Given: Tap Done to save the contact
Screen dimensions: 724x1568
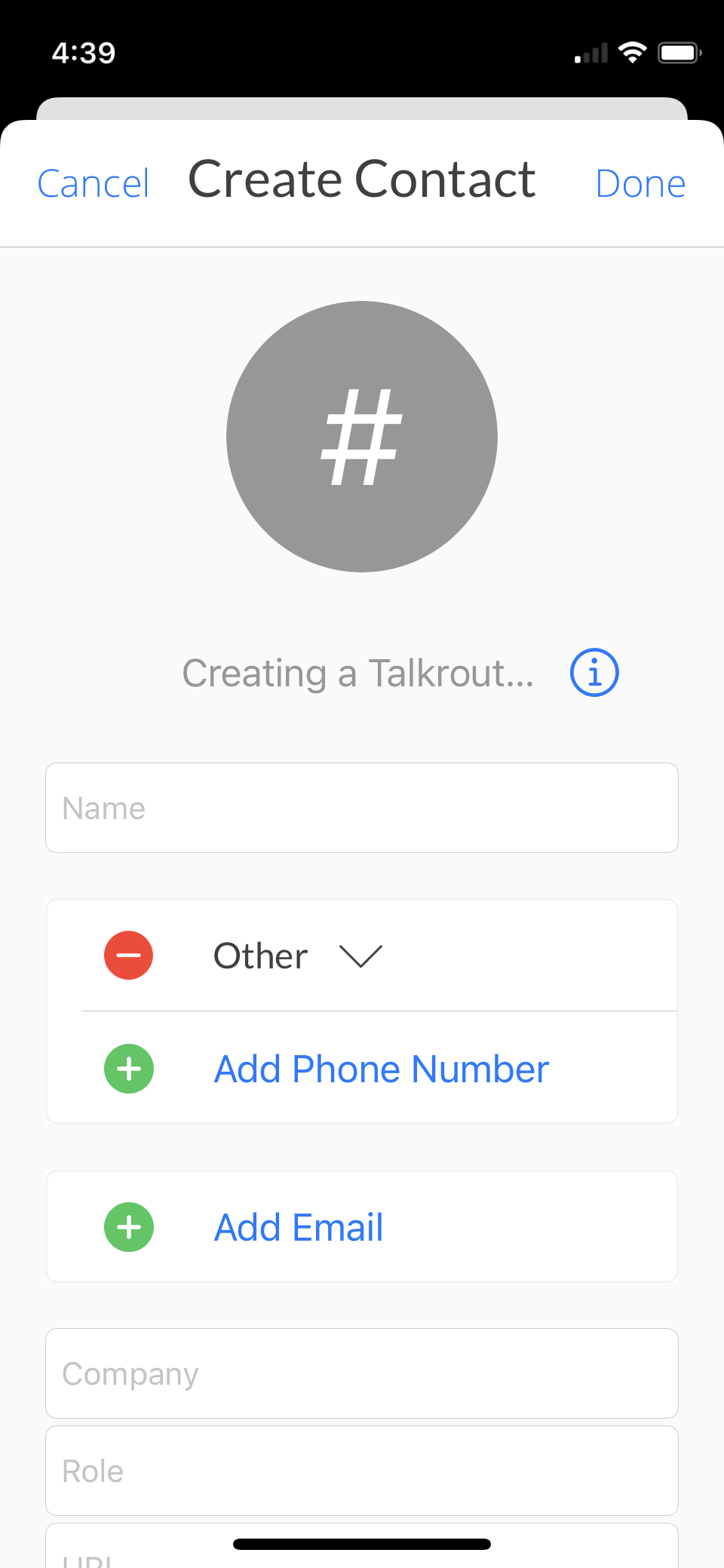Looking at the screenshot, I should tap(640, 183).
